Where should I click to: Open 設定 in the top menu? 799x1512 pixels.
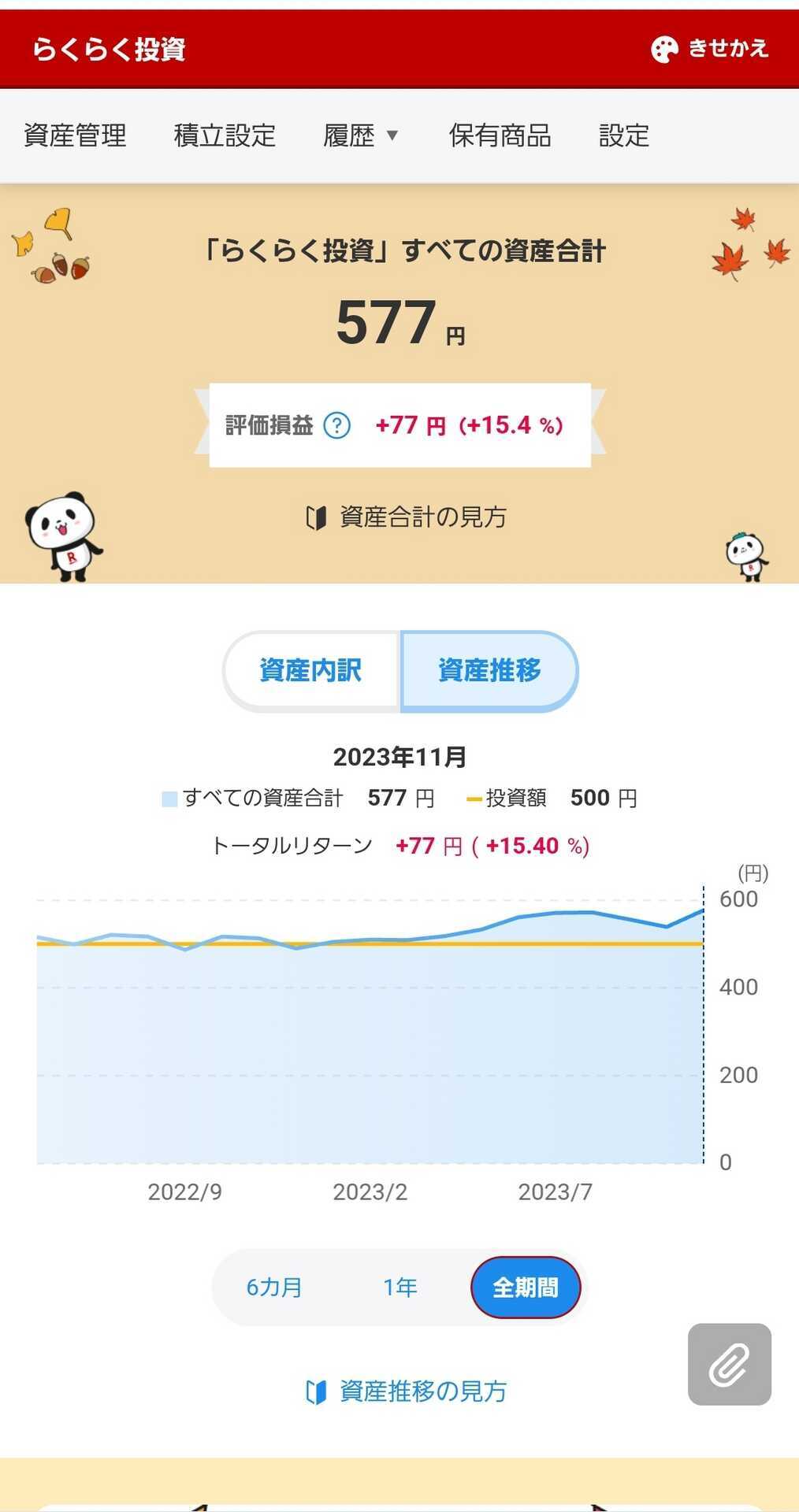624,135
